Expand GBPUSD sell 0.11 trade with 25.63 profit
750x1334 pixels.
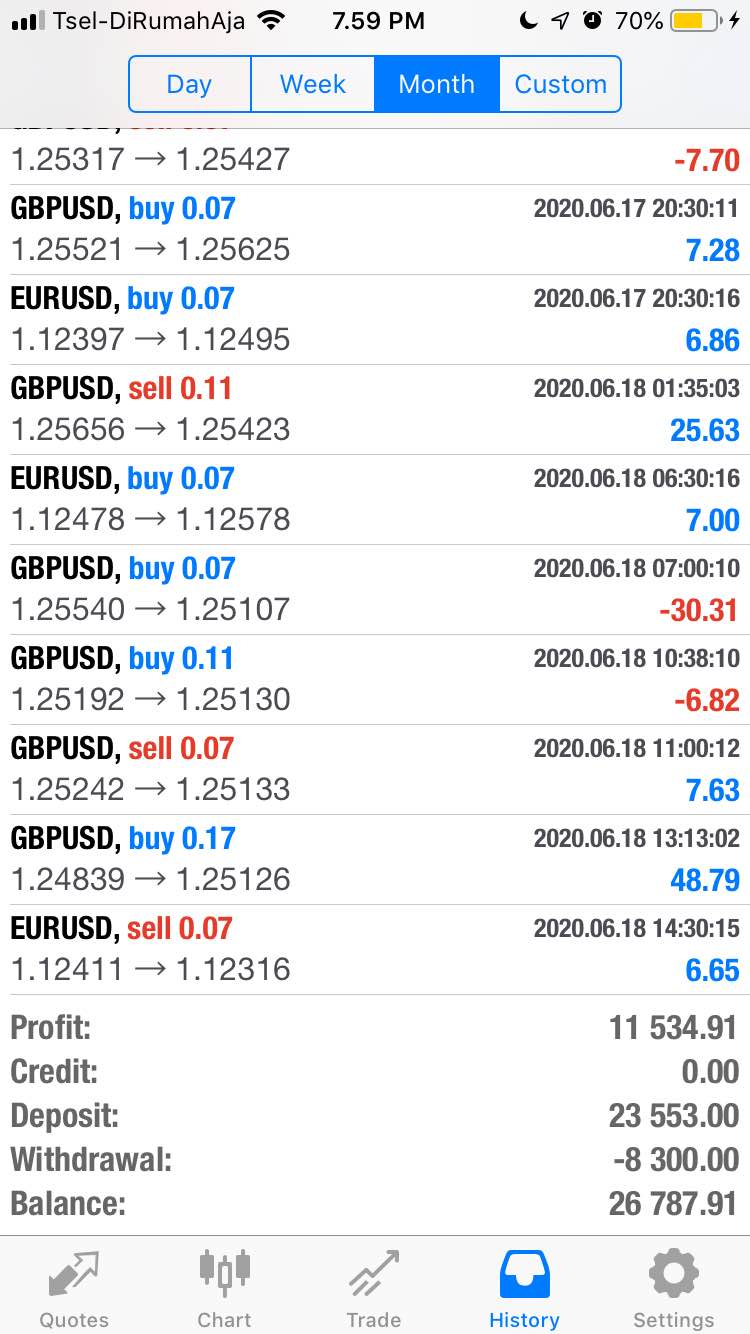point(375,410)
